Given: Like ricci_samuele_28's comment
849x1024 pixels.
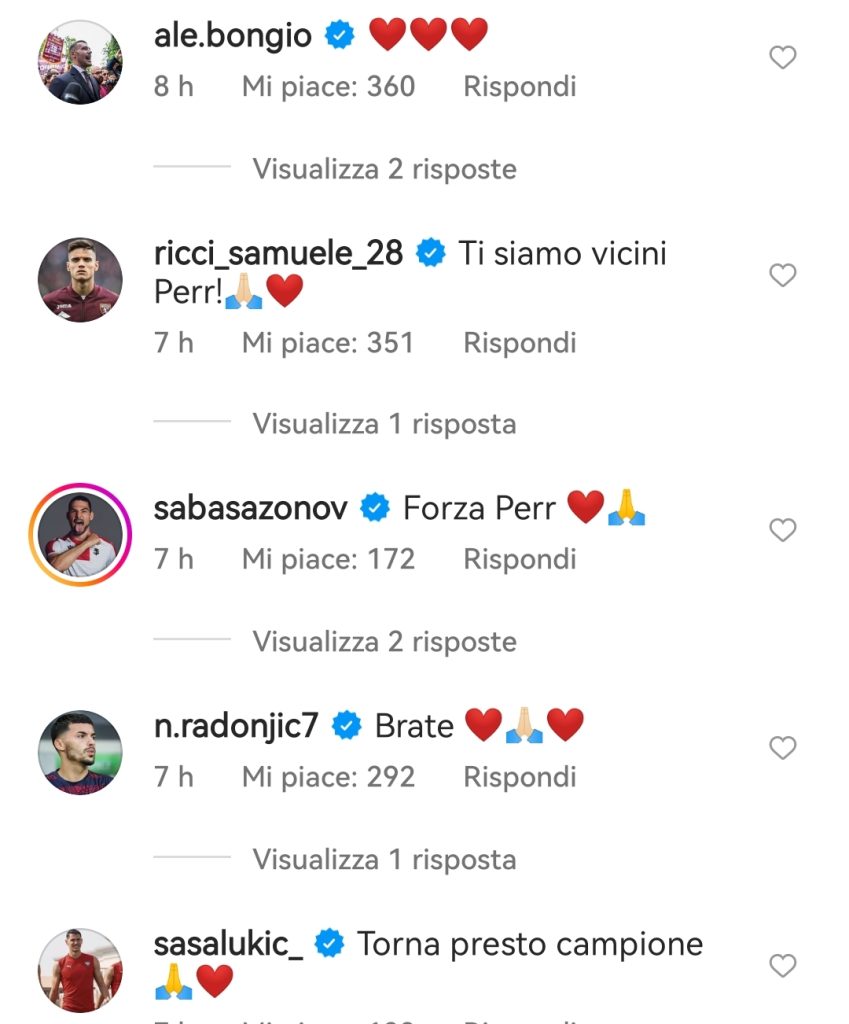Looking at the screenshot, I should pos(782,275).
